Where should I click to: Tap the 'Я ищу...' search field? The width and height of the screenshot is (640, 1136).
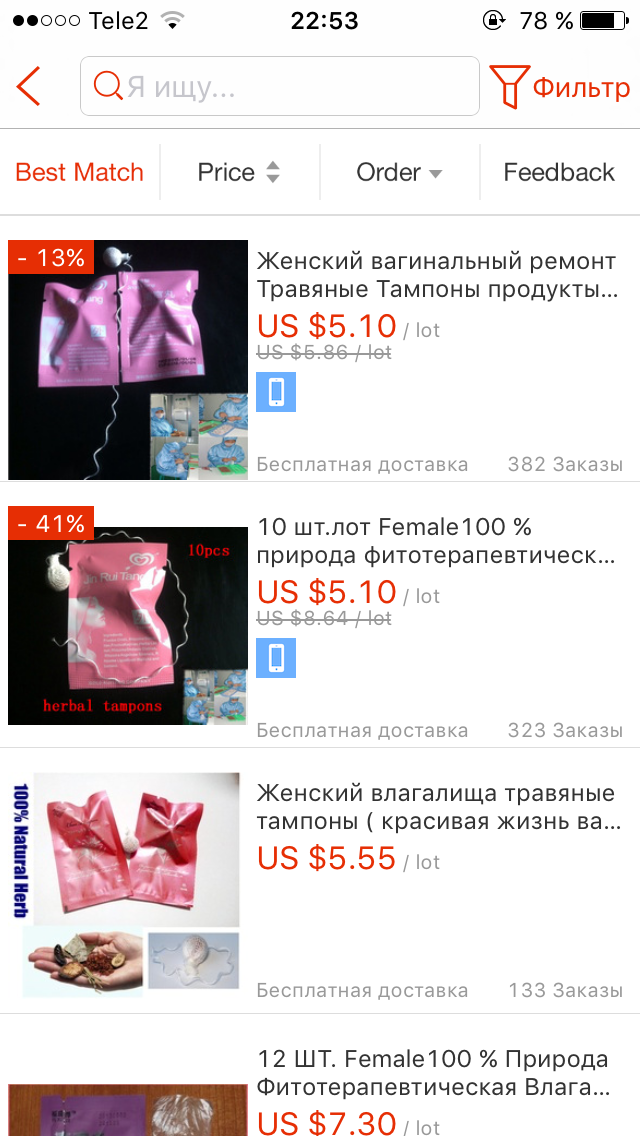[x=280, y=87]
